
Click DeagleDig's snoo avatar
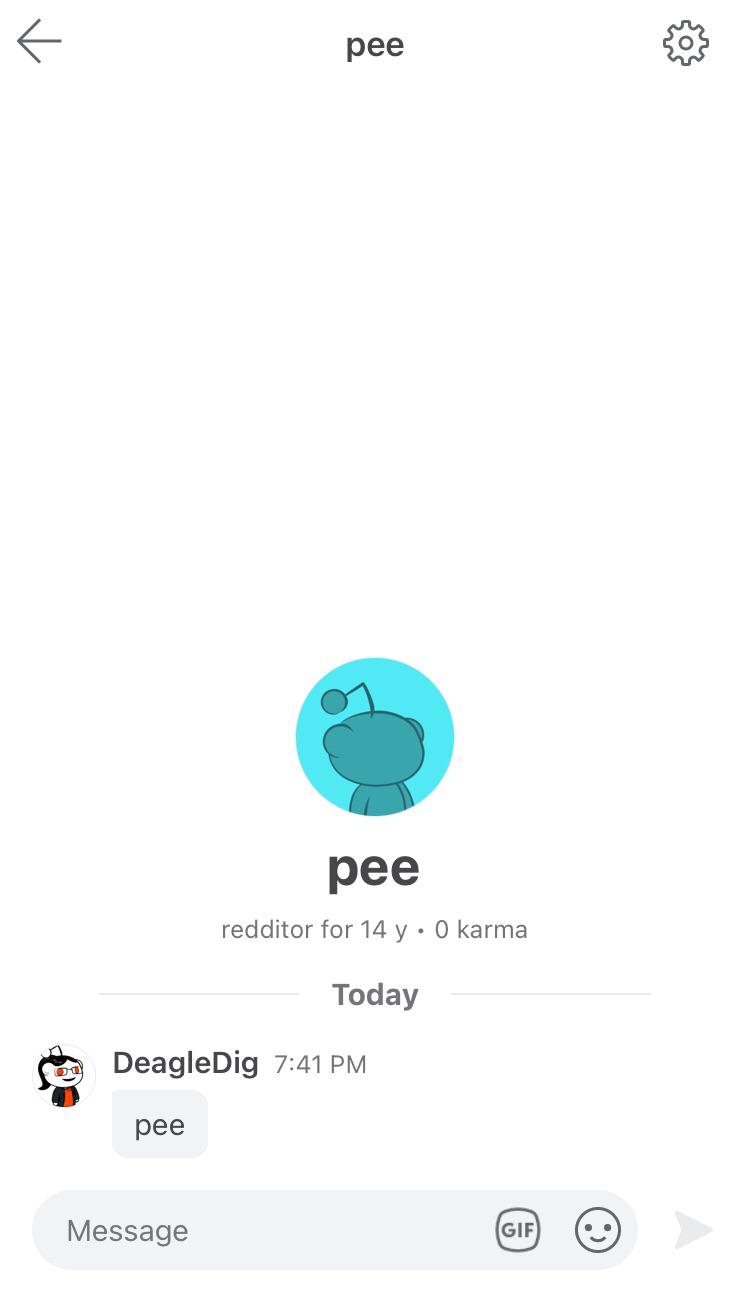62,1075
